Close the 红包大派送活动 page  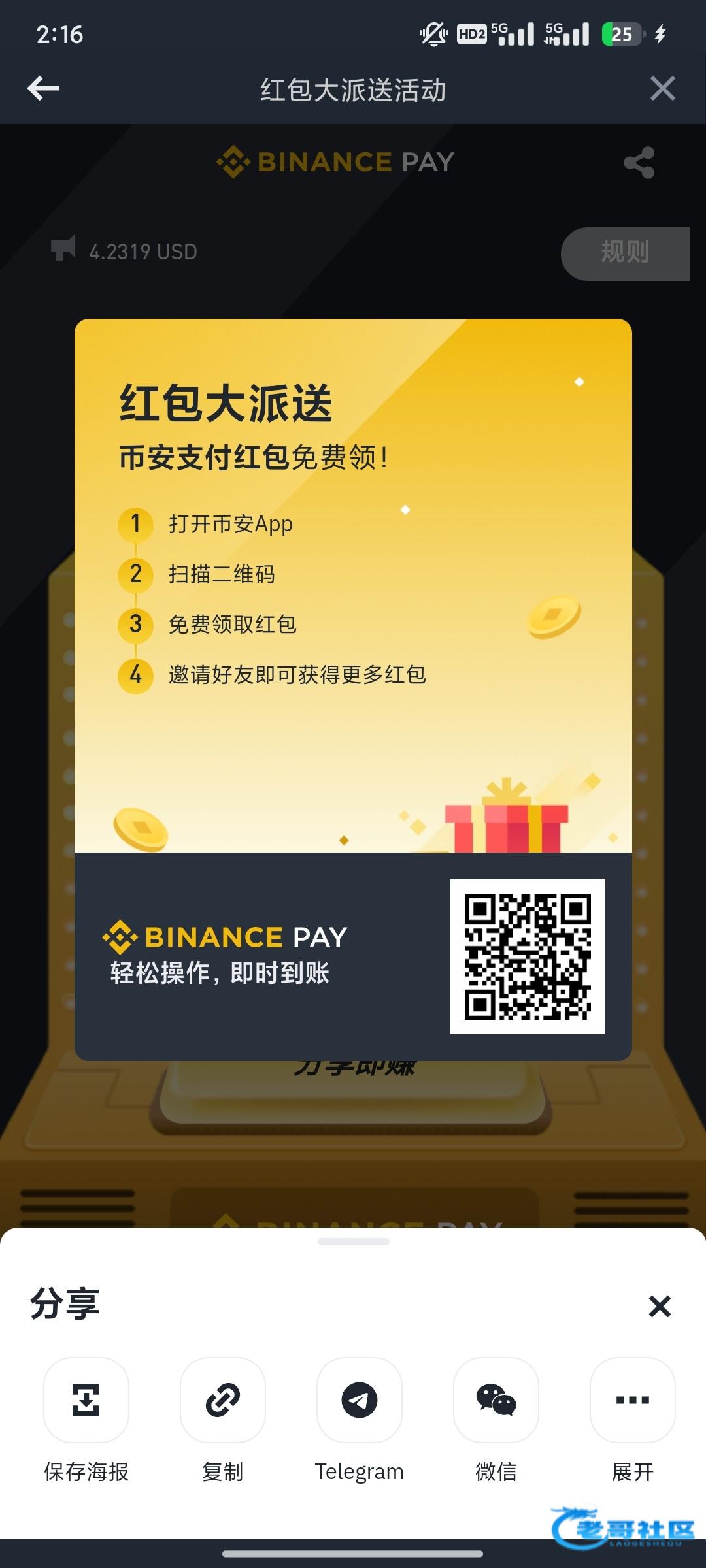tap(662, 89)
